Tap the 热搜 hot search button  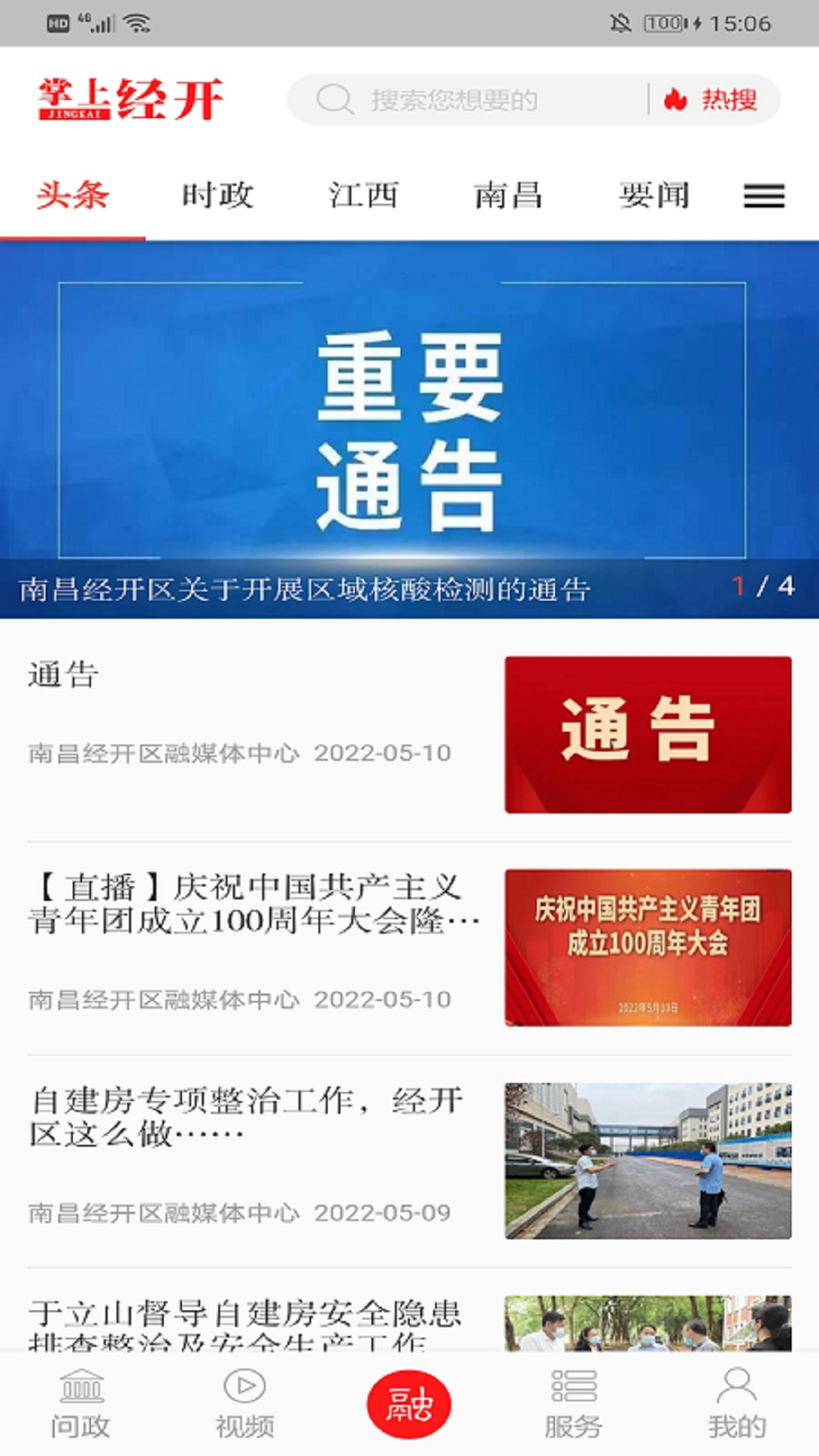pyautogui.click(x=730, y=99)
